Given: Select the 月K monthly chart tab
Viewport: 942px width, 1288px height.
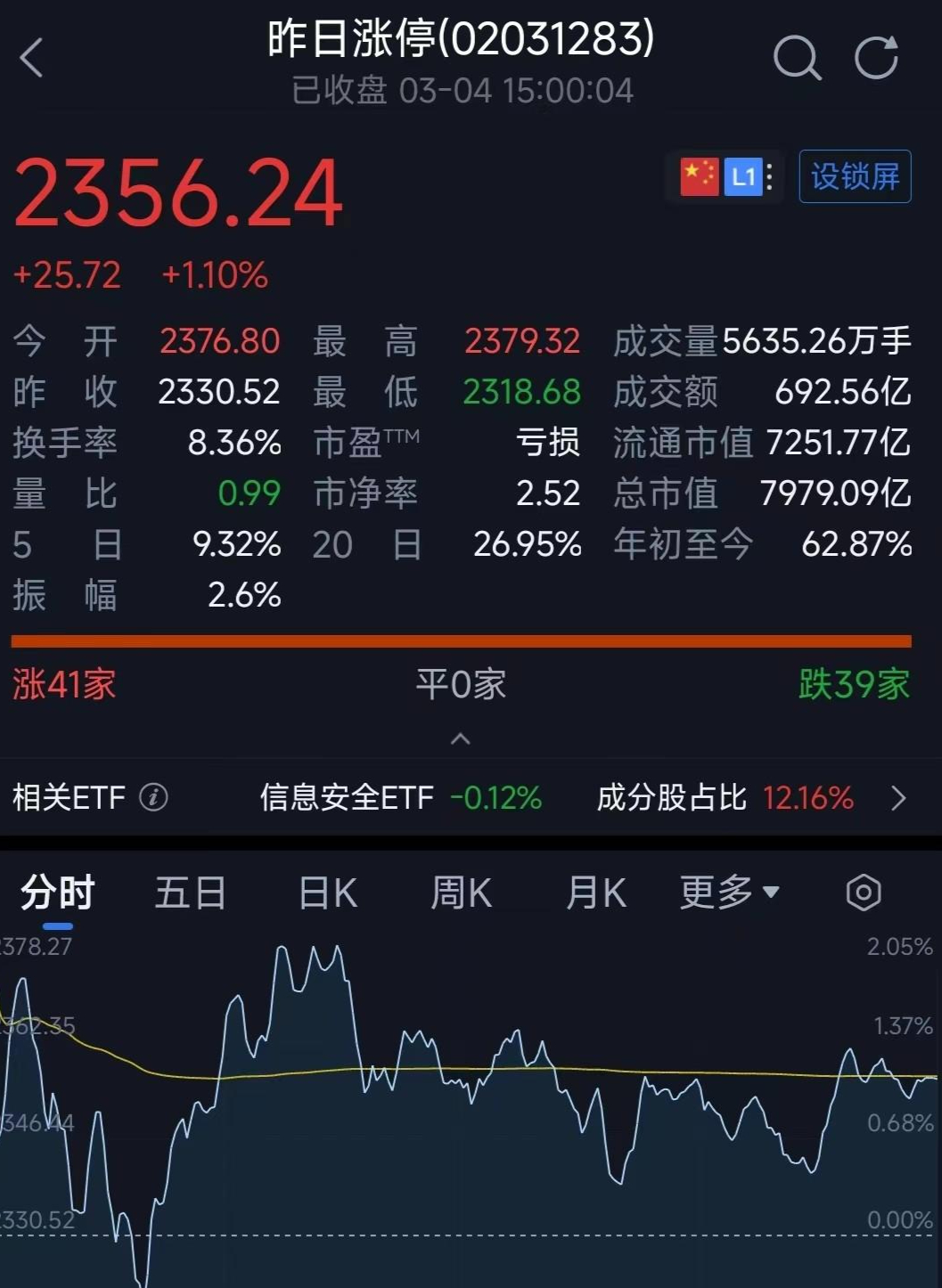Looking at the screenshot, I should 595,892.
